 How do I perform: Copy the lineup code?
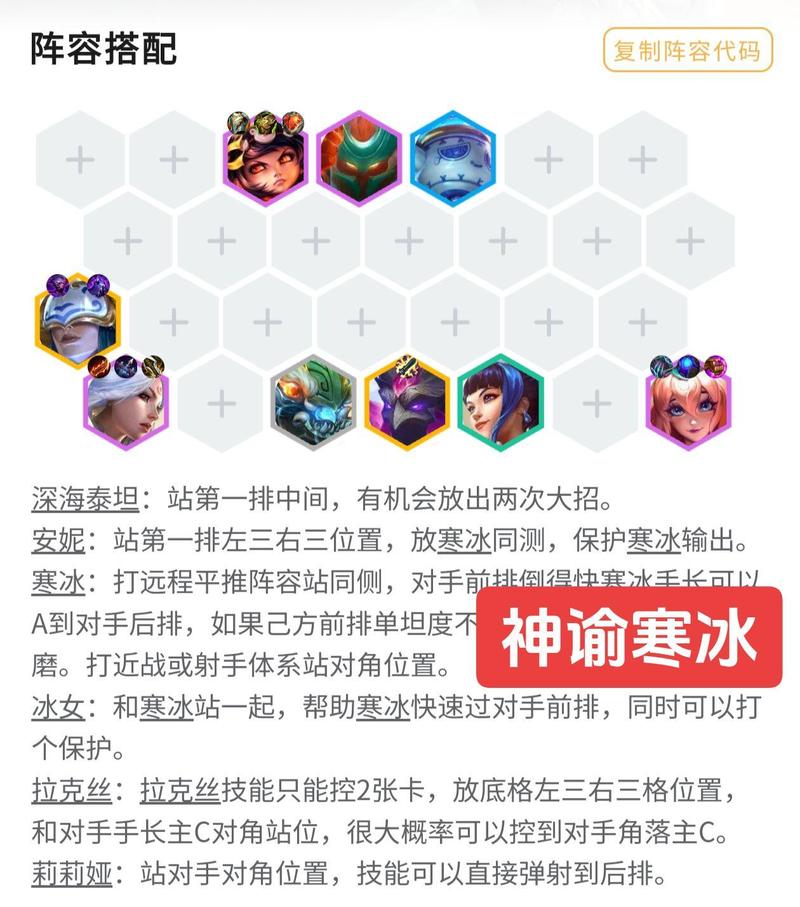[x=687, y=50]
